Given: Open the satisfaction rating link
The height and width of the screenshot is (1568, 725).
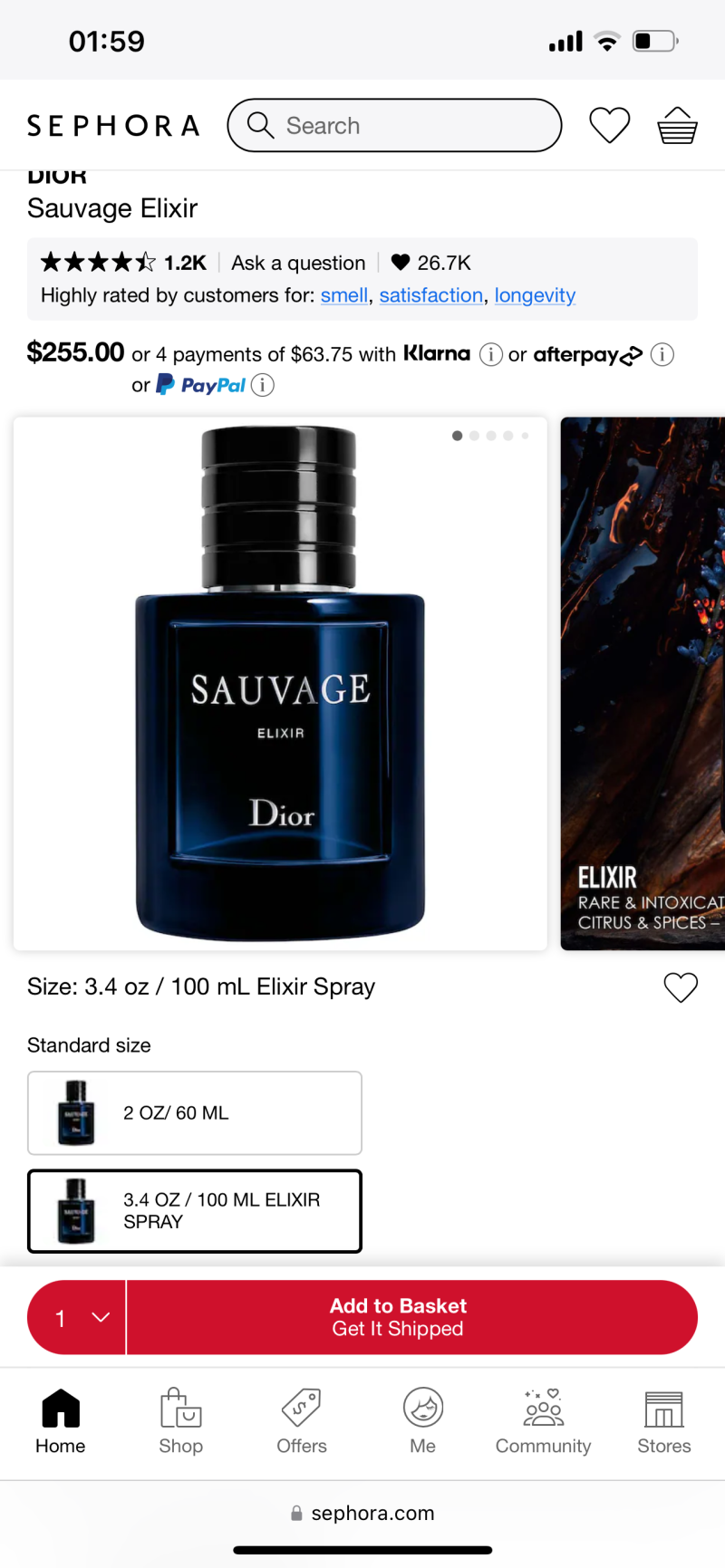Looking at the screenshot, I should point(430,295).
